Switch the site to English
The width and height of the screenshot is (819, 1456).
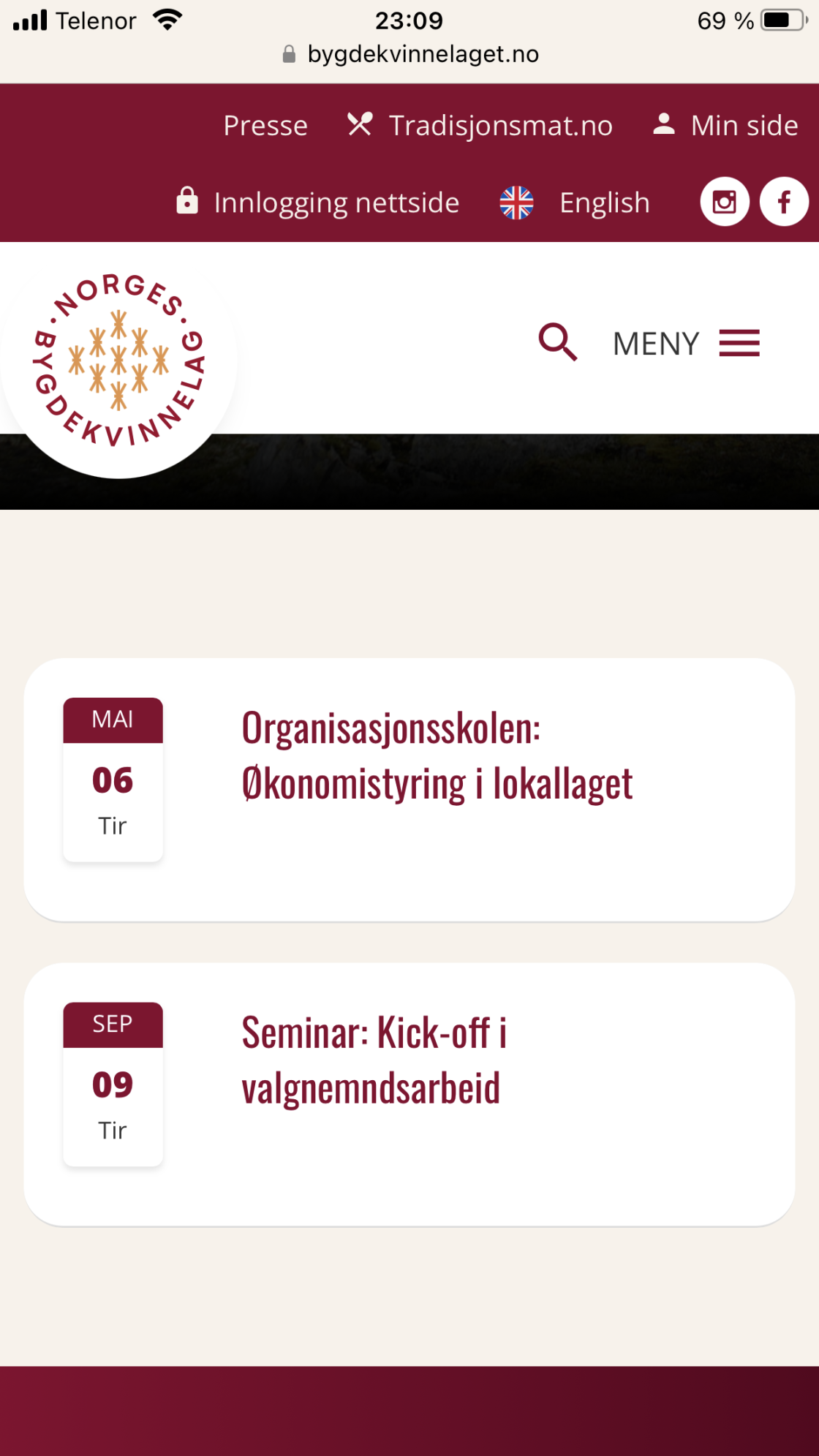(575, 203)
